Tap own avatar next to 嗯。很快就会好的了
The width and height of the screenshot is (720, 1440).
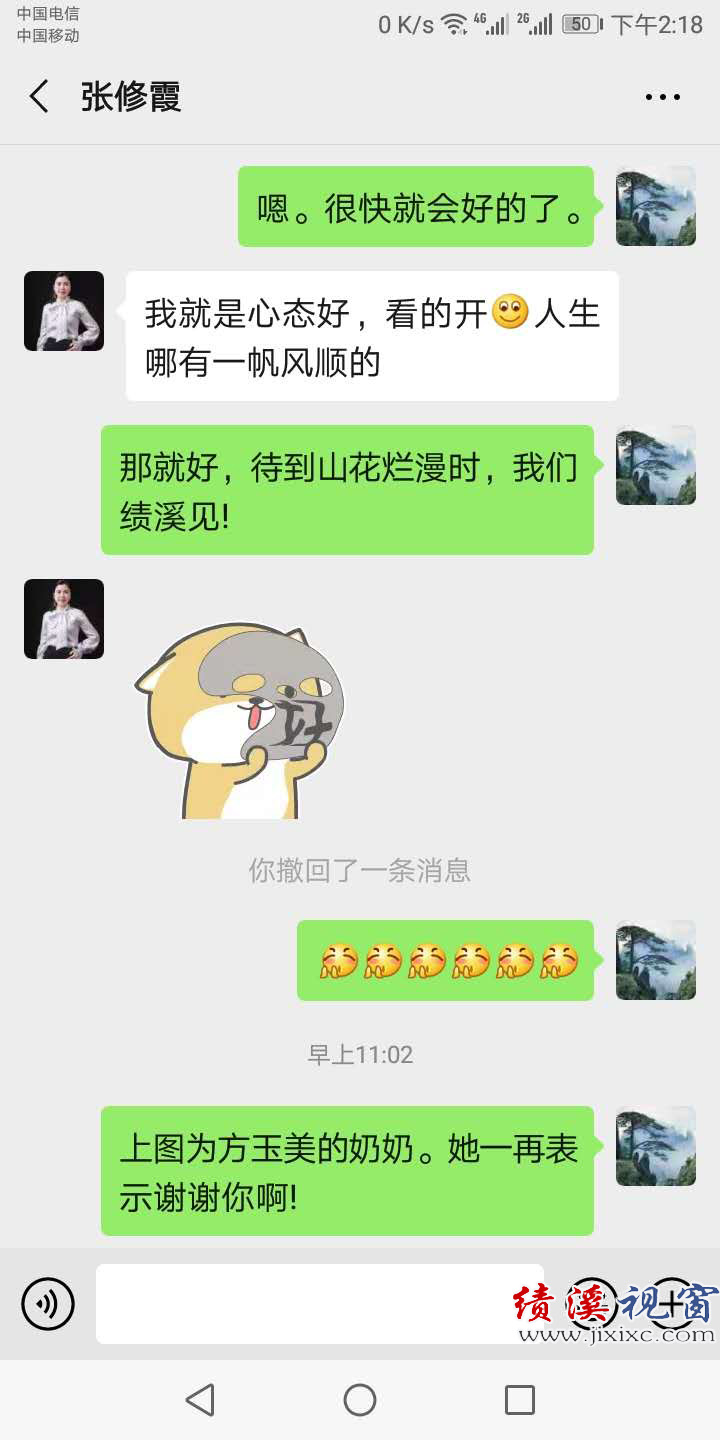click(x=655, y=206)
